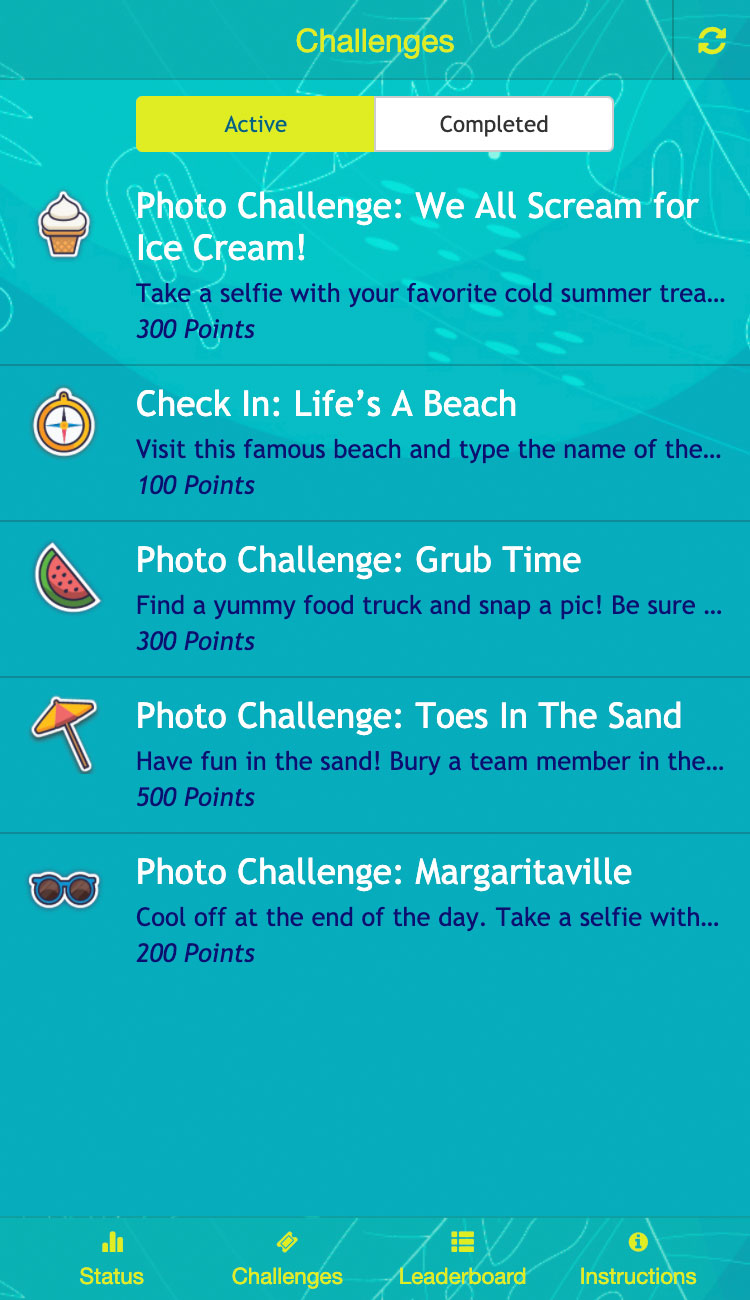The height and width of the screenshot is (1300, 750).
Task: Refresh the challenges list
Action: pyautogui.click(x=712, y=41)
